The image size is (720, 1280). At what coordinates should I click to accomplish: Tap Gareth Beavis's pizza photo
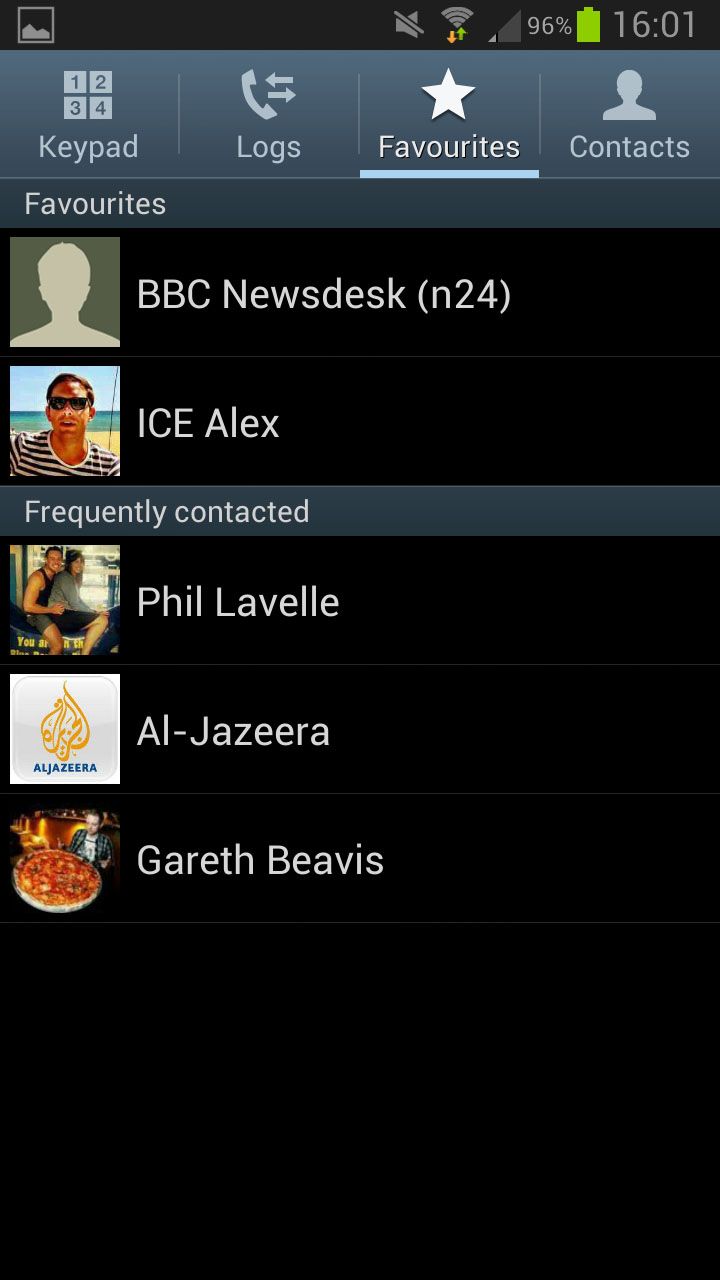tap(64, 858)
